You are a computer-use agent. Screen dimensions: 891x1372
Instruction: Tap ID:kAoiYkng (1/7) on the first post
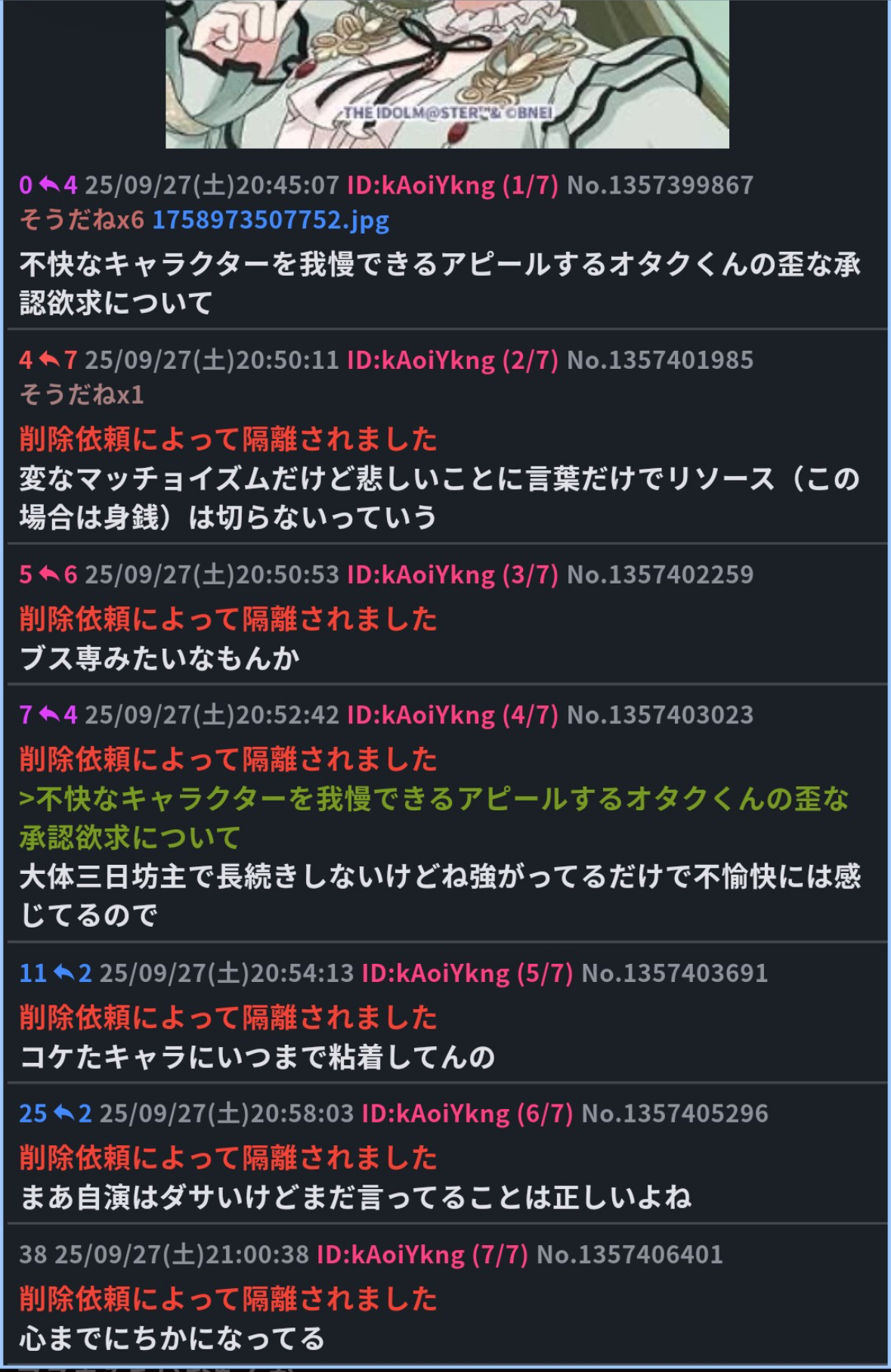coord(452,185)
